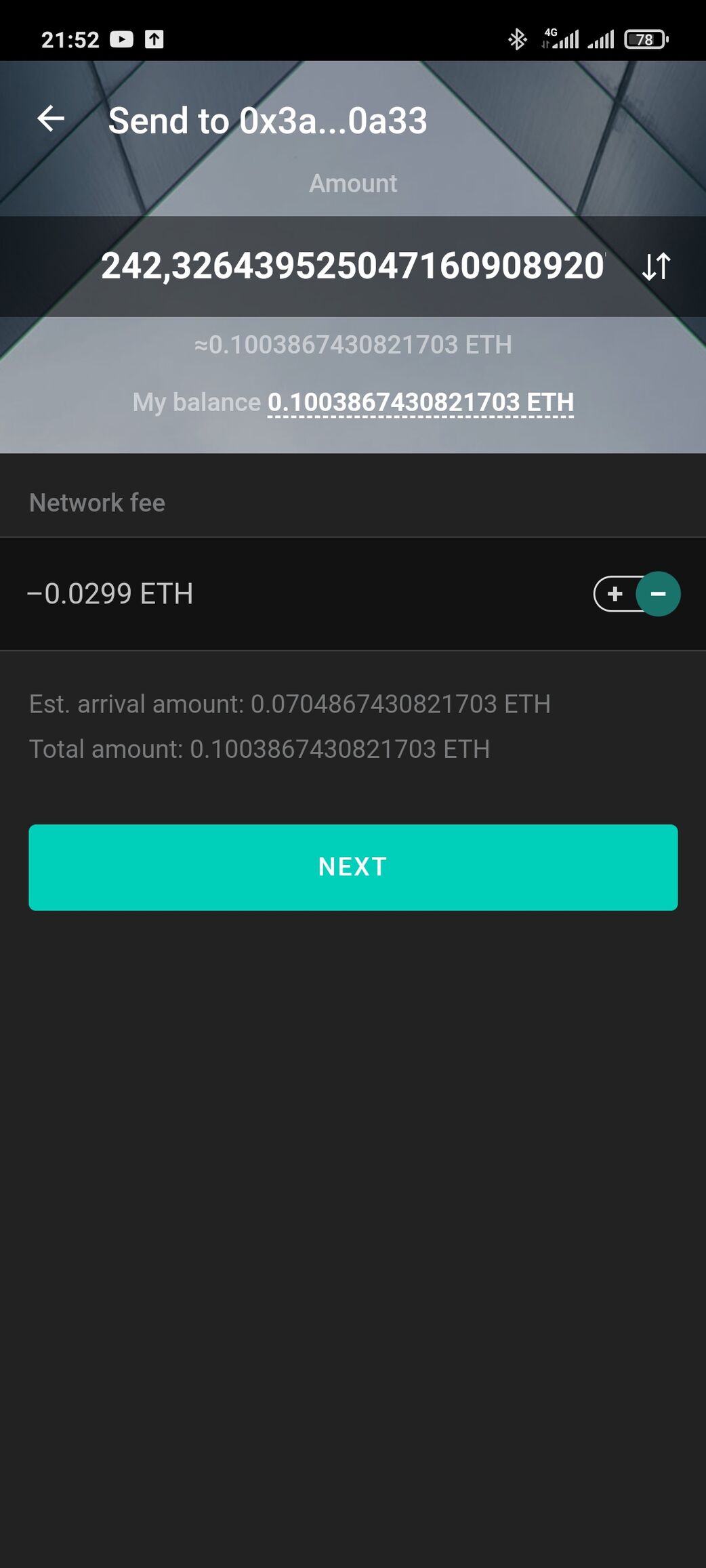The width and height of the screenshot is (706, 1568).
Task: Use full balance 0.1003867430821703 ETH
Action: [420, 402]
